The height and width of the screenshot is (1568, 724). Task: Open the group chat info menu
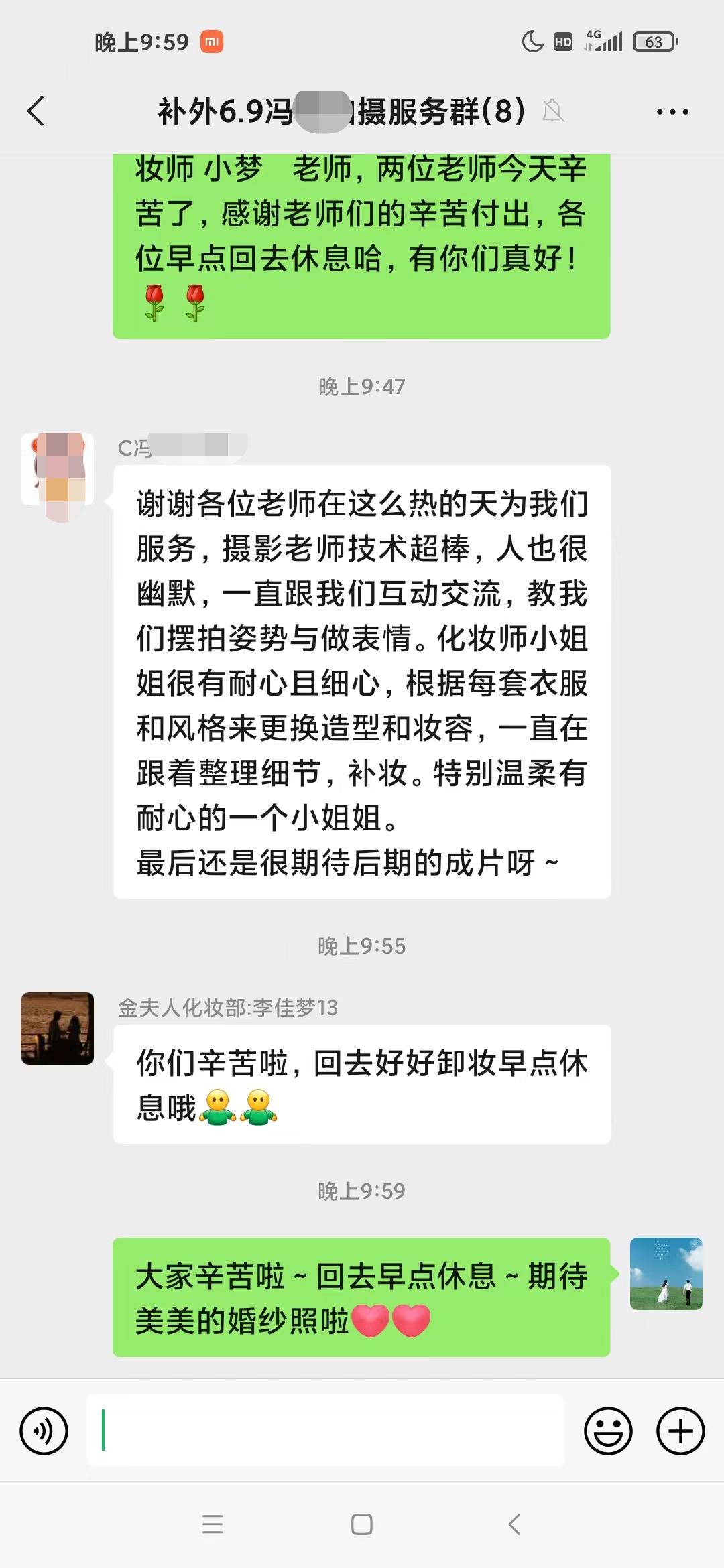tap(672, 111)
